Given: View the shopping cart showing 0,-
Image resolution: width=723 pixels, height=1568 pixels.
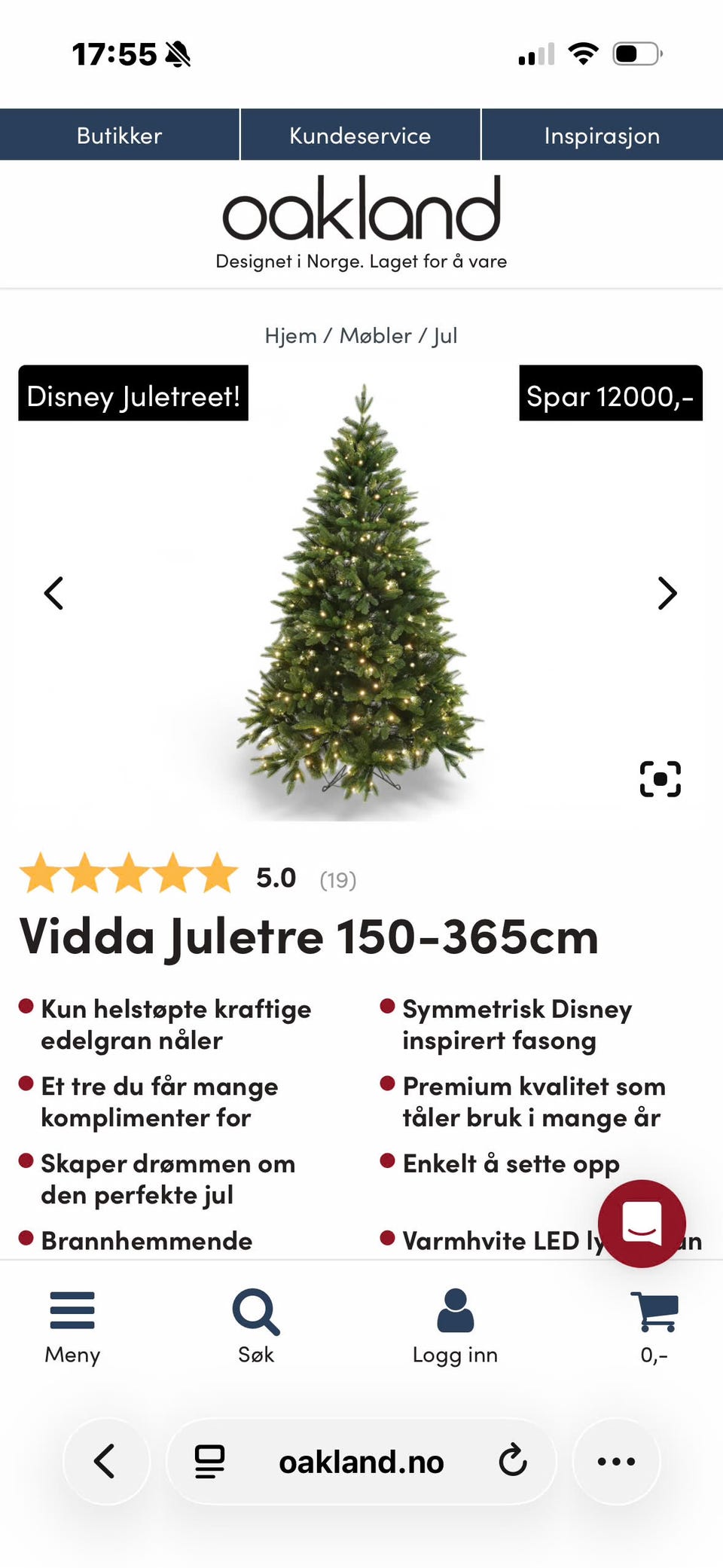Looking at the screenshot, I should (x=654, y=1319).
